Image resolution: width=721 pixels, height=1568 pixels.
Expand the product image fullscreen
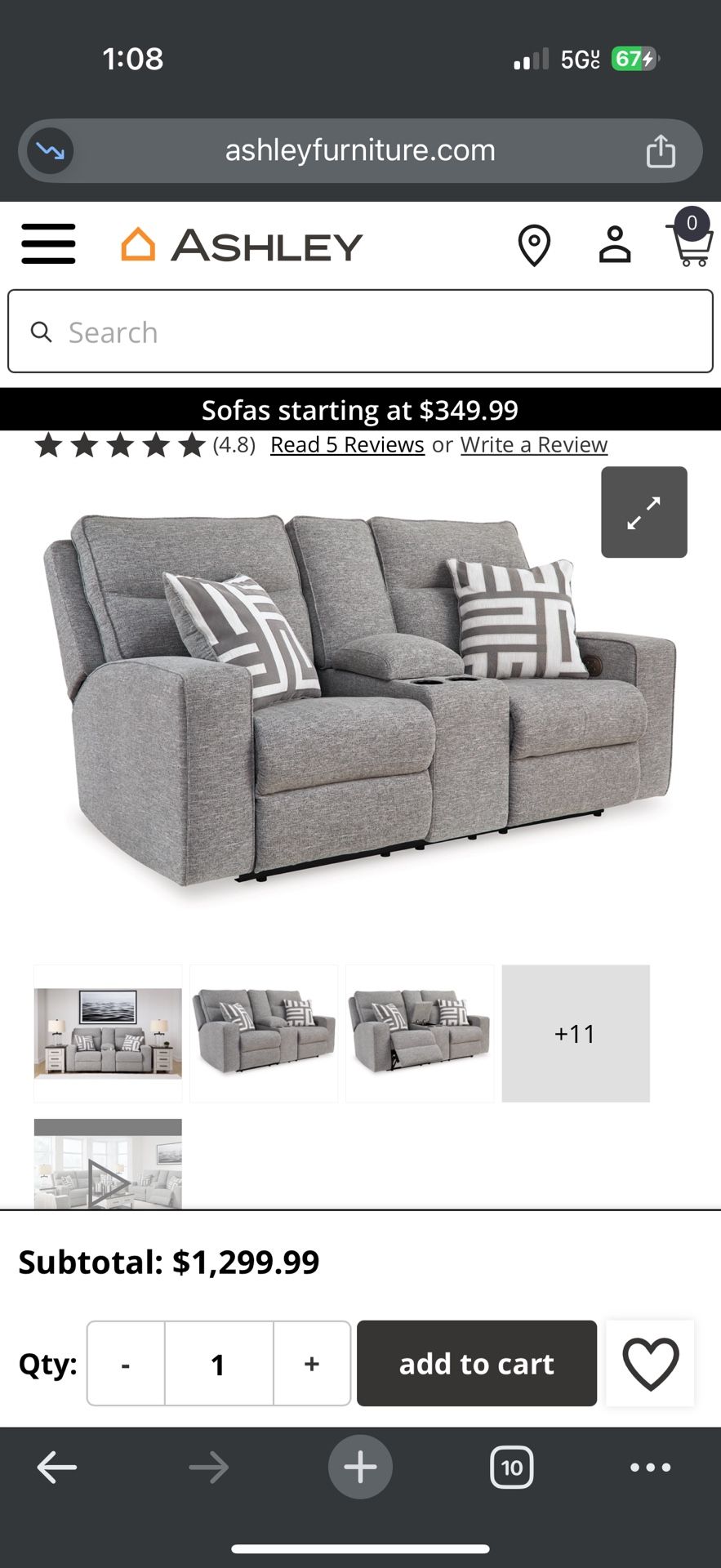click(x=643, y=512)
